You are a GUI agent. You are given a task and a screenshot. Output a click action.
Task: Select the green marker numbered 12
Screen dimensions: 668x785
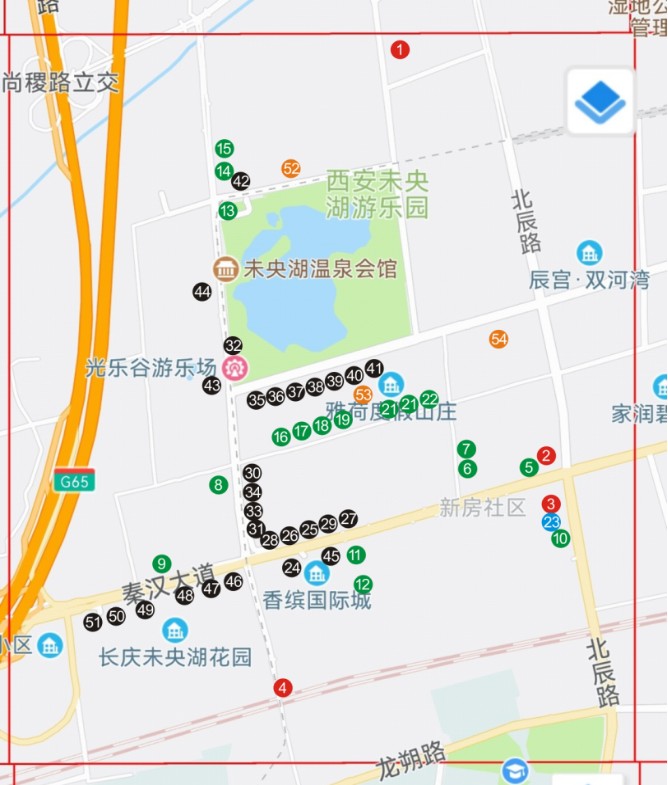tap(363, 584)
